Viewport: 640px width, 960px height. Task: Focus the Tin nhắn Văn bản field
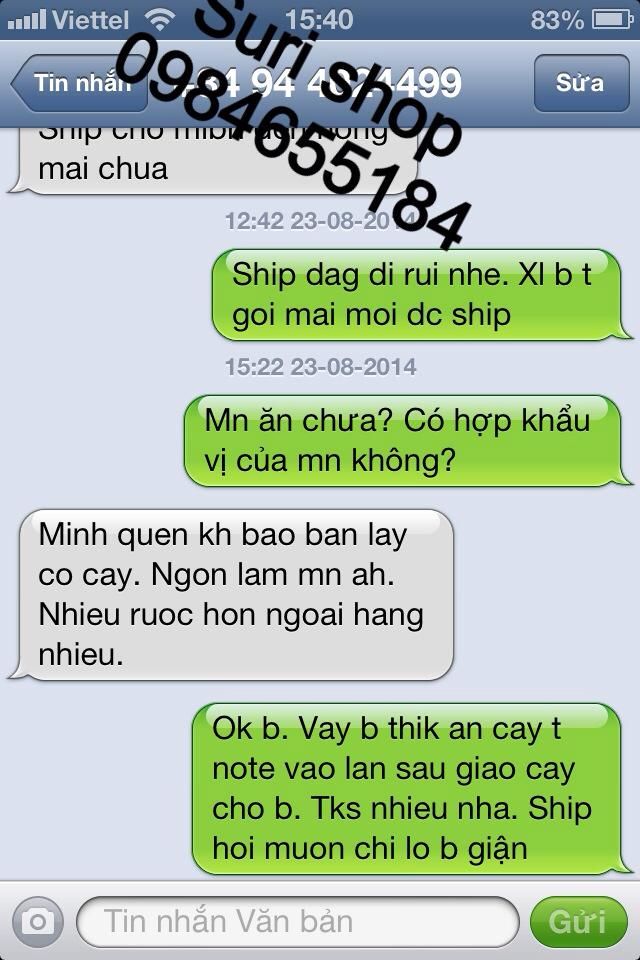pyautogui.click(x=296, y=920)
